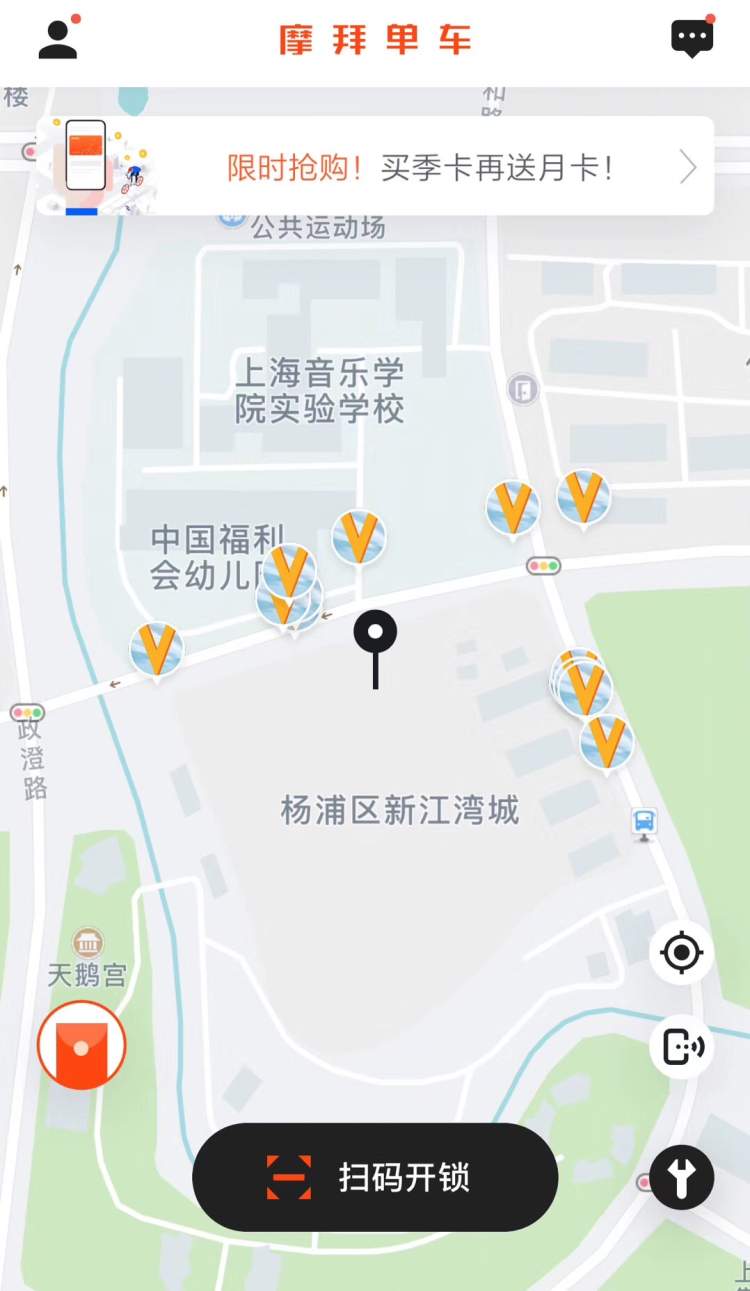750x1291 pixels.
Task: Open the red envelope reward button
Action: coord(81,1045)
